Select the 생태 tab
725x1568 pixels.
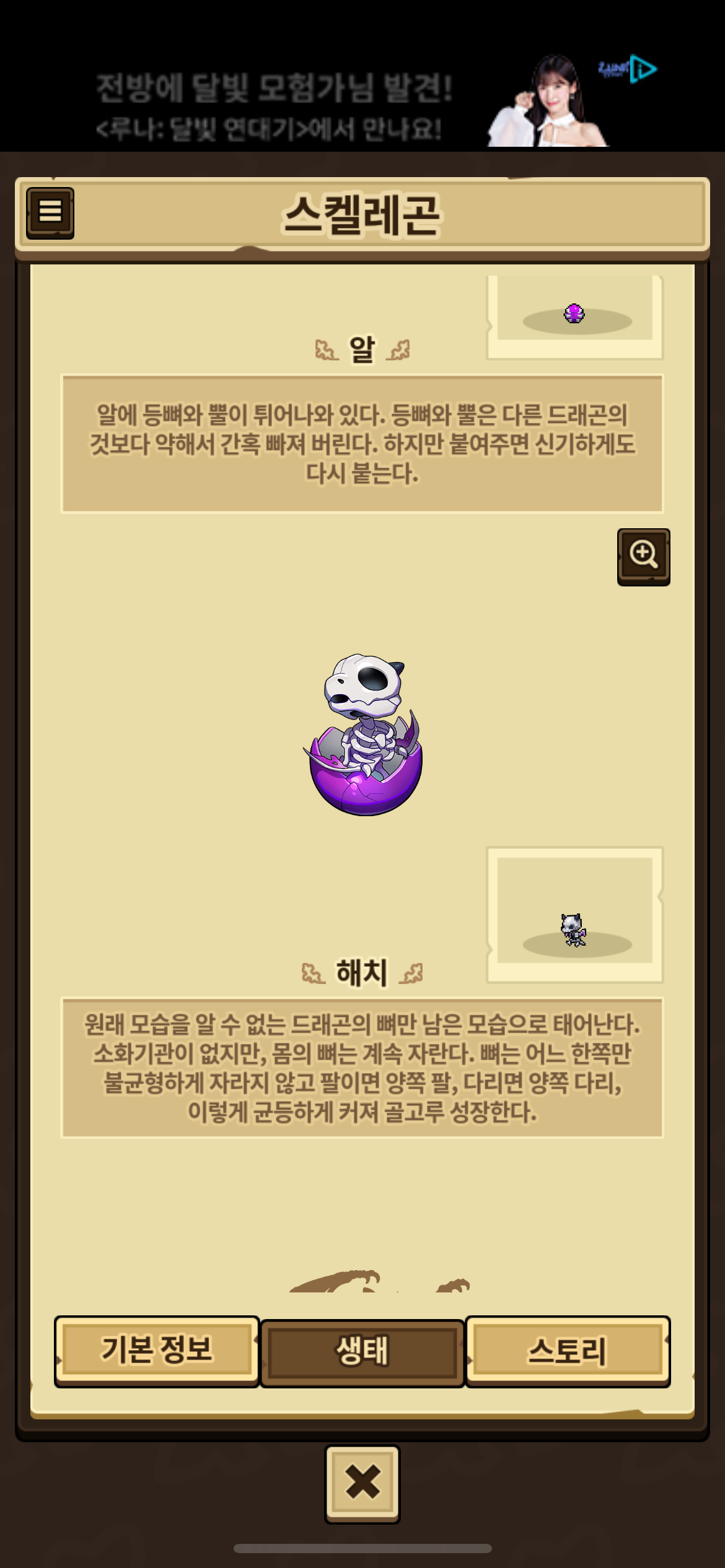[x=362, y=1352]
